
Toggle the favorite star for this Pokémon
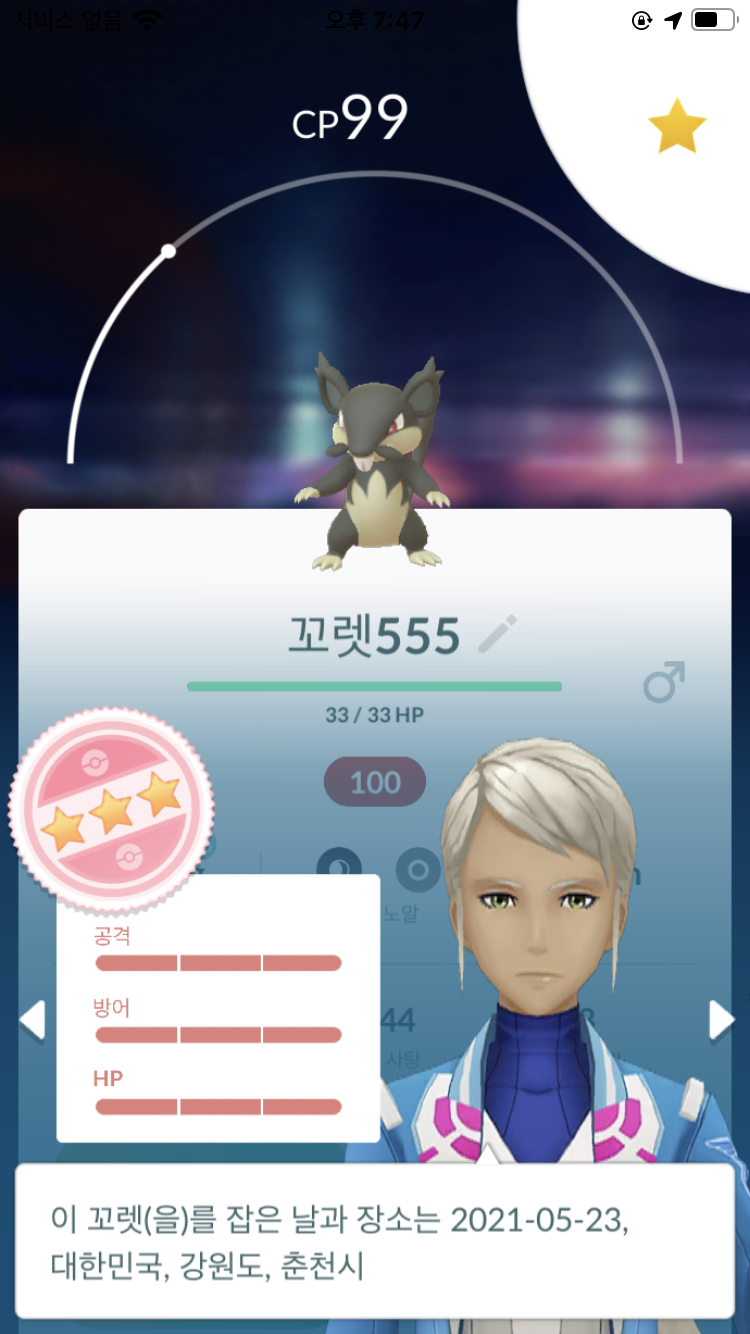[x=677, y=126]
